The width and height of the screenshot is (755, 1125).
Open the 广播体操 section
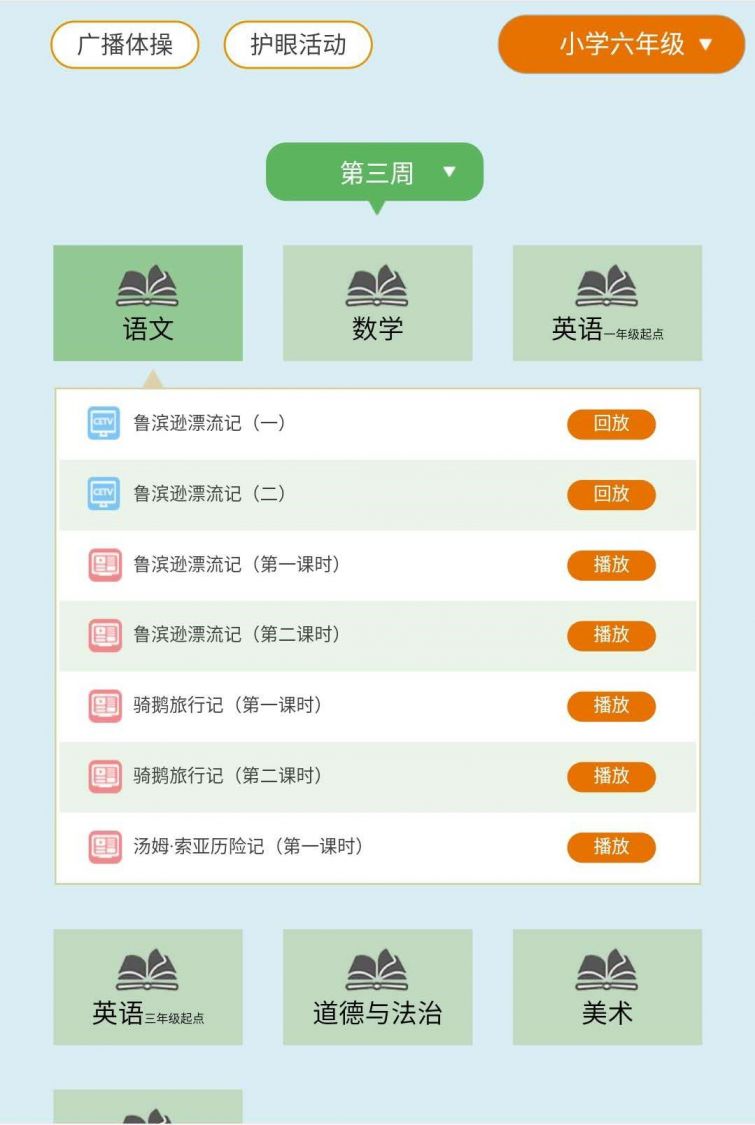point(125,45)
